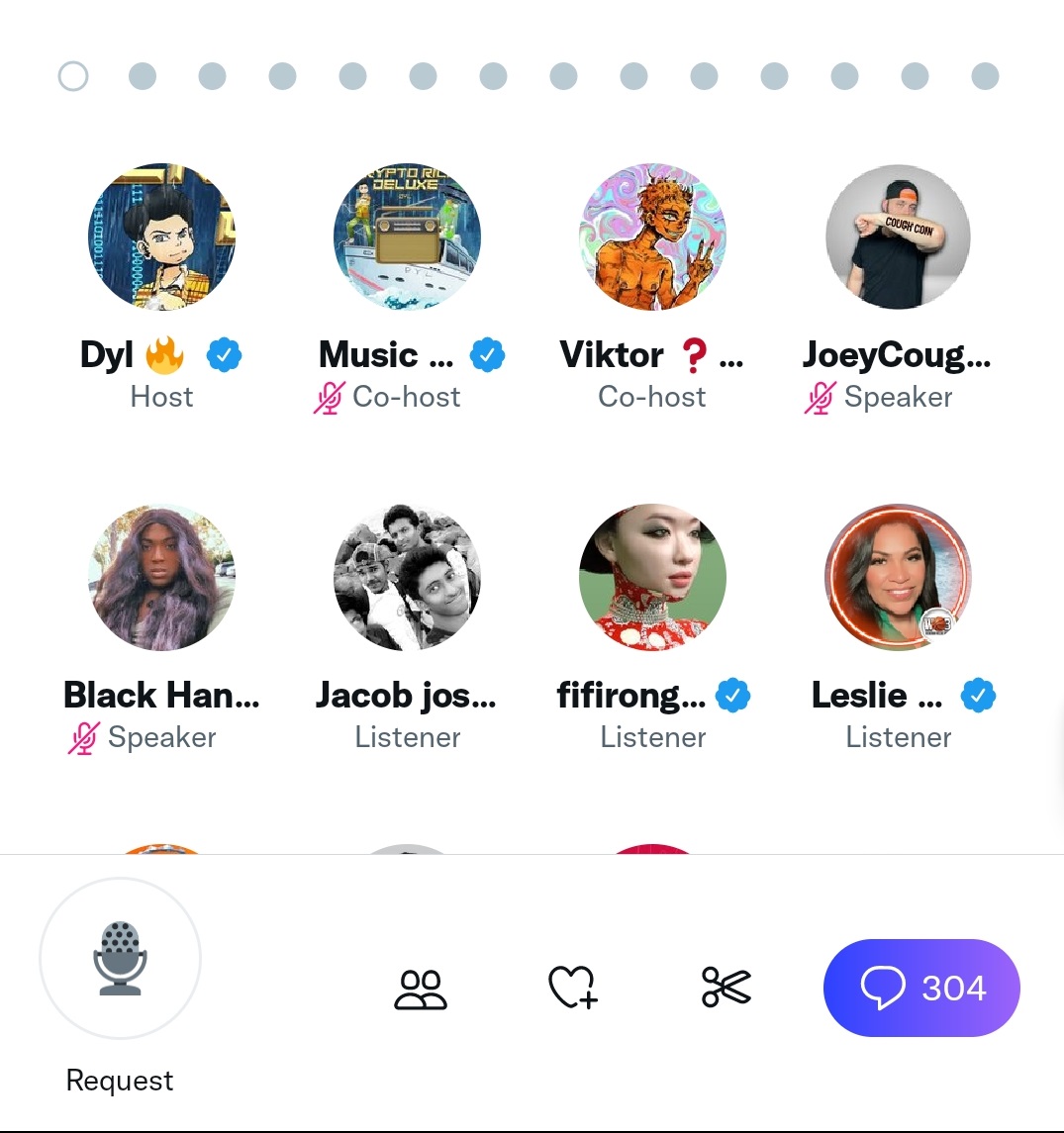This screenshot has height=1133, width=1064.
Task: Clip this Space with the scissors icon
Action: tap(725, 988)
